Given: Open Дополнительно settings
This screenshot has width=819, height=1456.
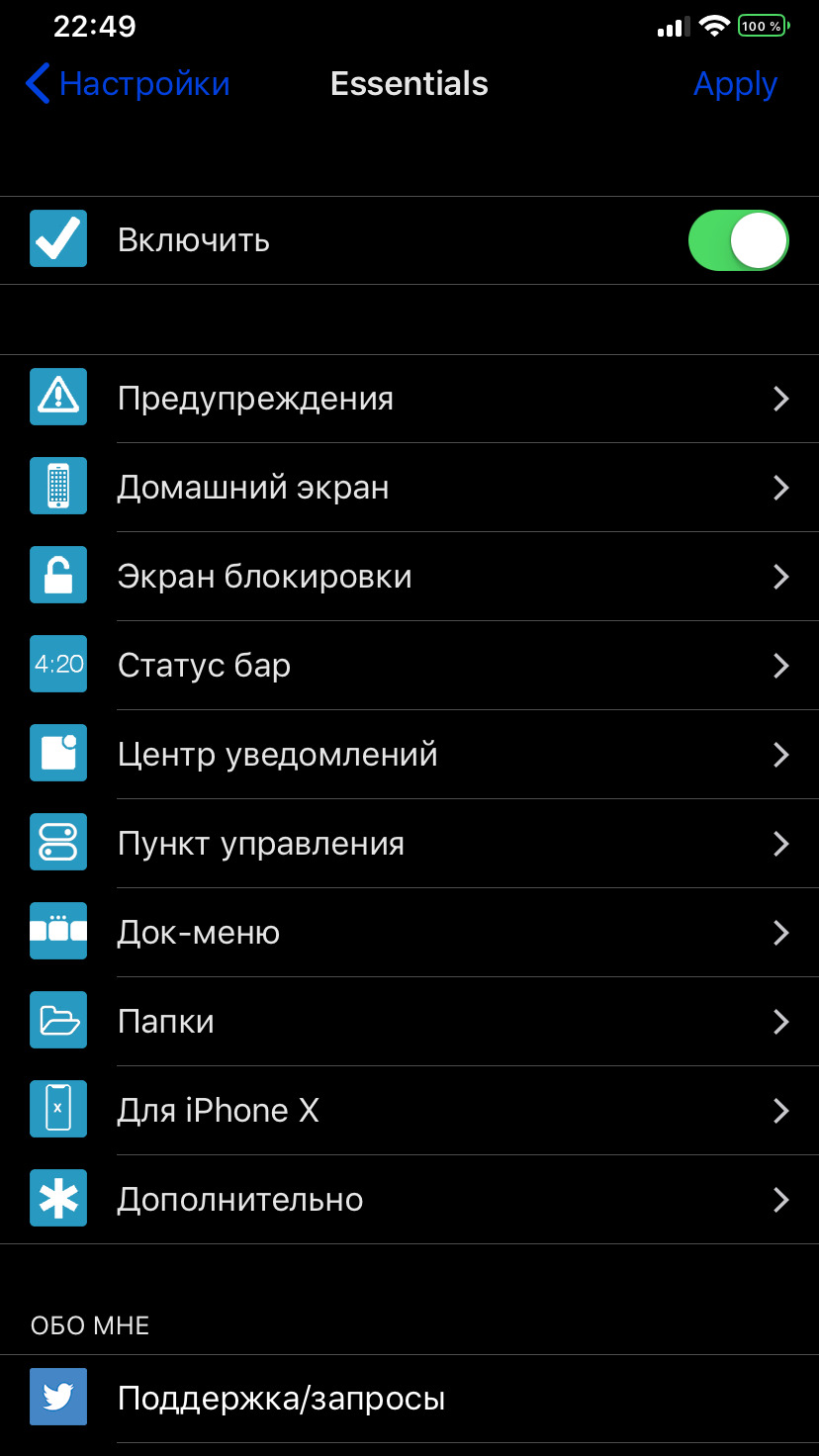Looking at the screenshot, I should click(x=409, y=1200).
